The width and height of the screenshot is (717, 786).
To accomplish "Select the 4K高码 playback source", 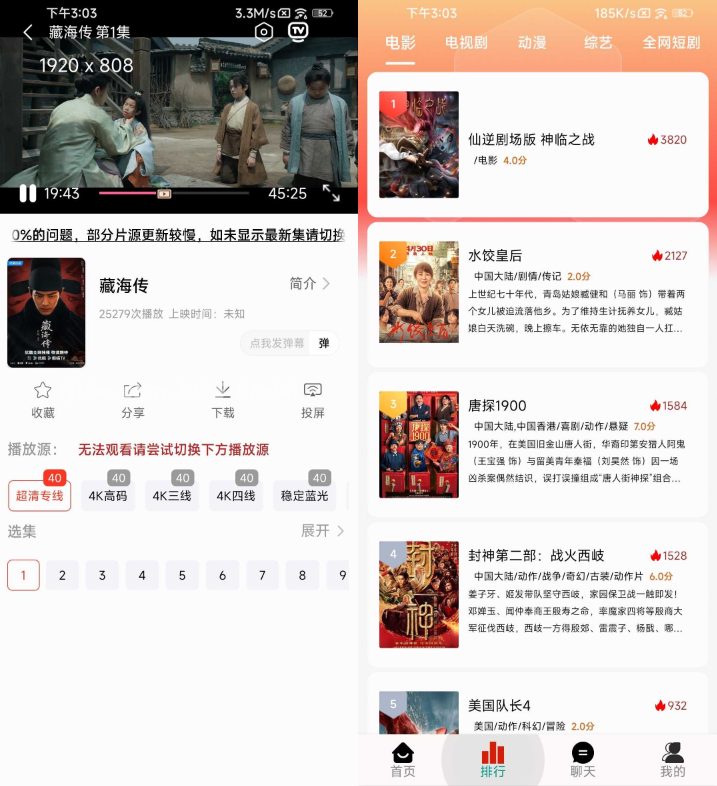I will 107,496.
